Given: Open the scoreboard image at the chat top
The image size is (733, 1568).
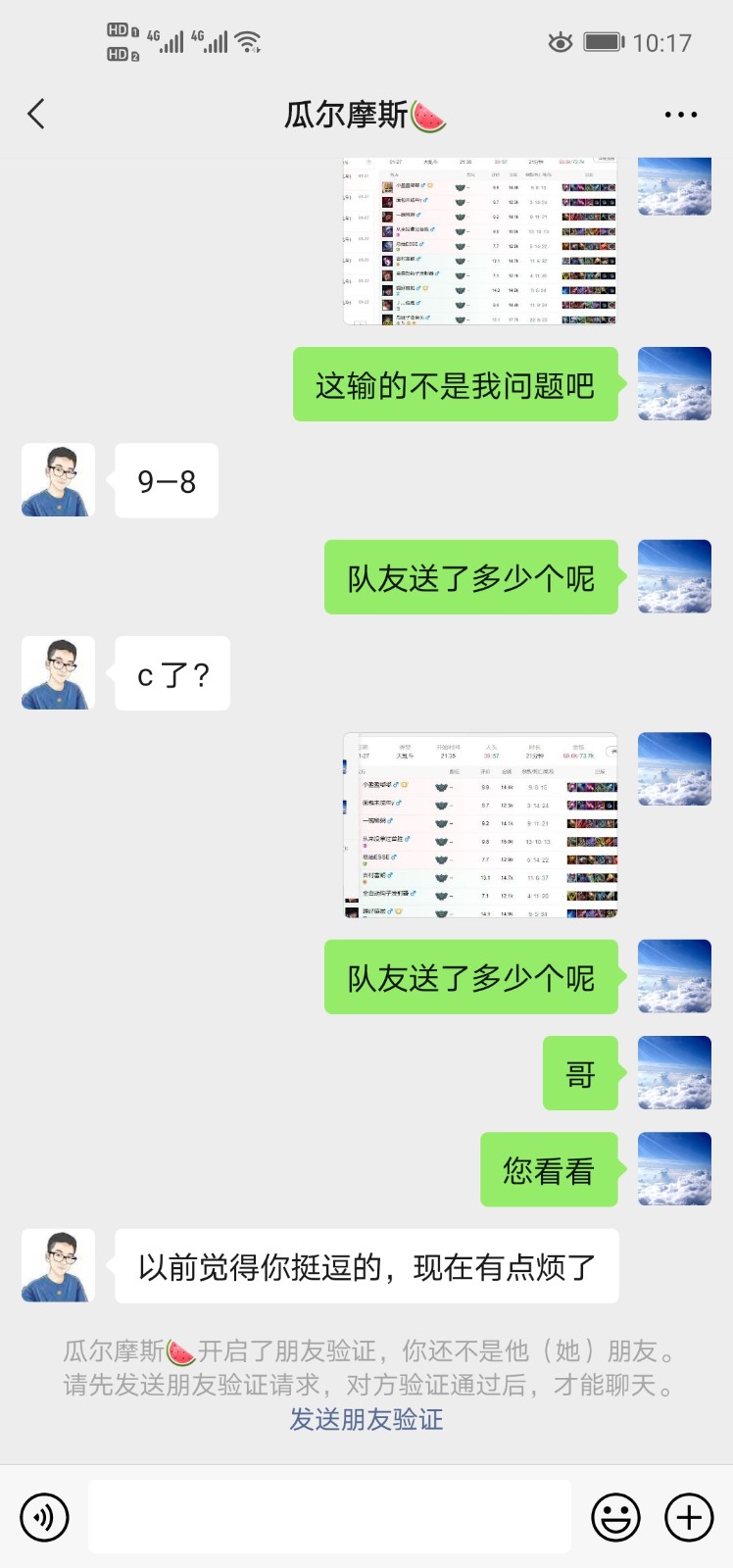Looking at the screenshot, I should click(480, 241).
